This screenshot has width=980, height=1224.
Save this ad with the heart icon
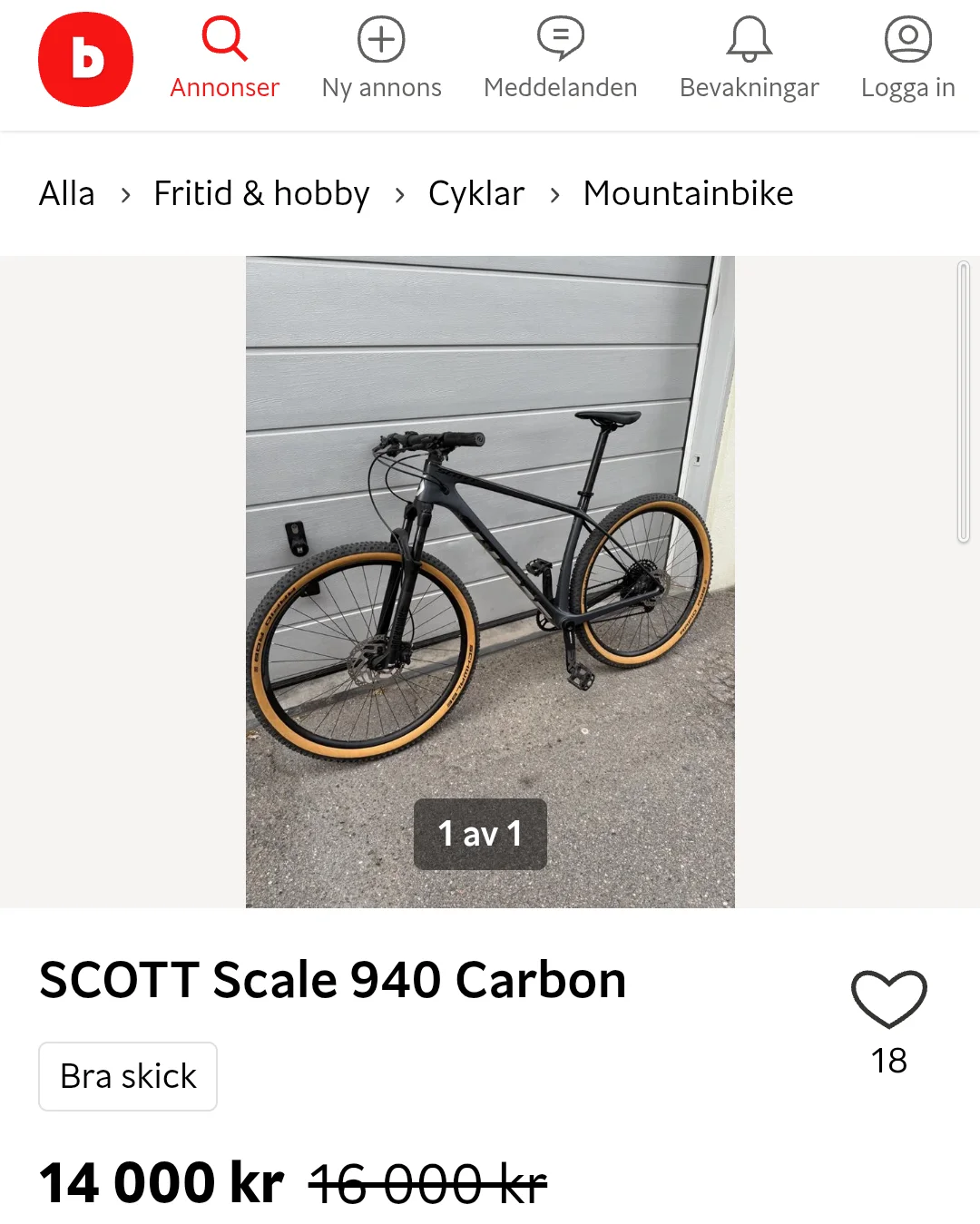pos(888,998)
